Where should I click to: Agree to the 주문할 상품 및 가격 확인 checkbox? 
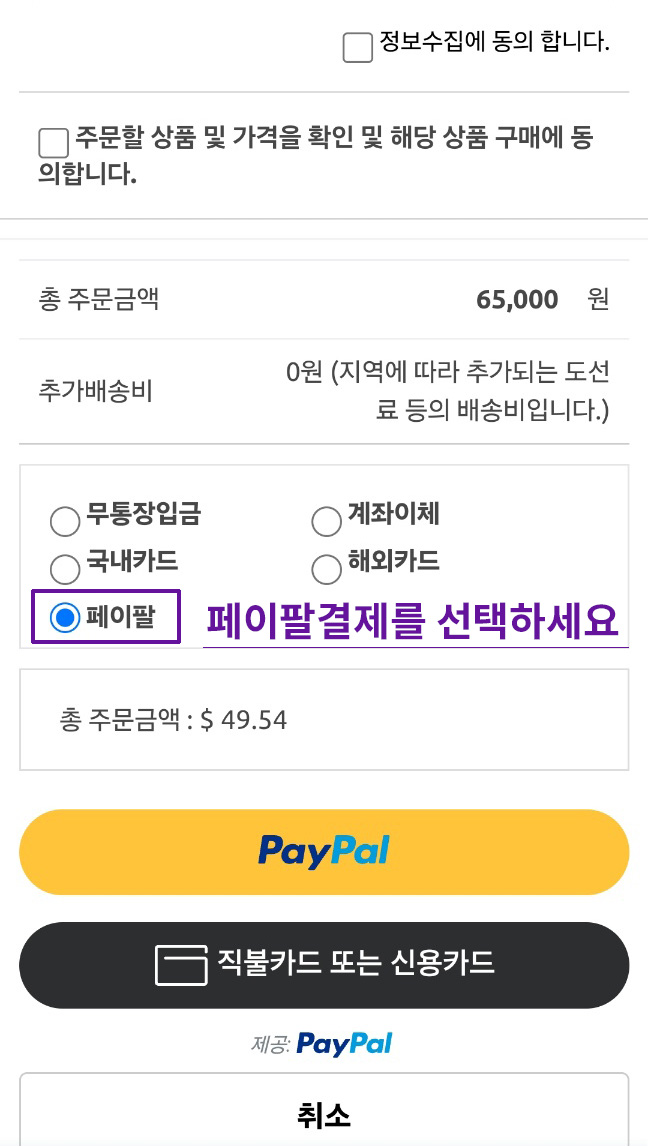(x=53, y=143)
